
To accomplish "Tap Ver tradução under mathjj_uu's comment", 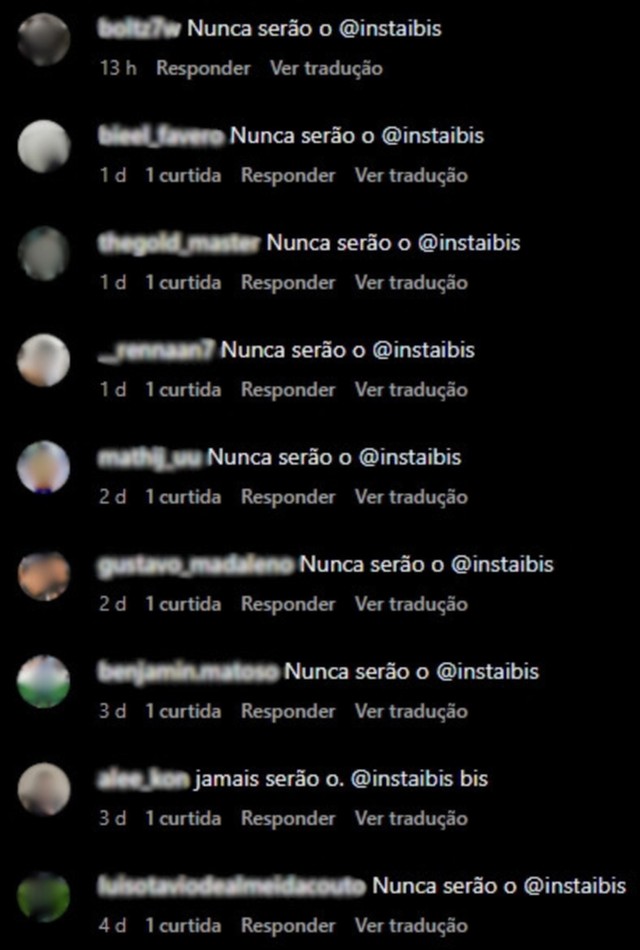I will (411, 496).
